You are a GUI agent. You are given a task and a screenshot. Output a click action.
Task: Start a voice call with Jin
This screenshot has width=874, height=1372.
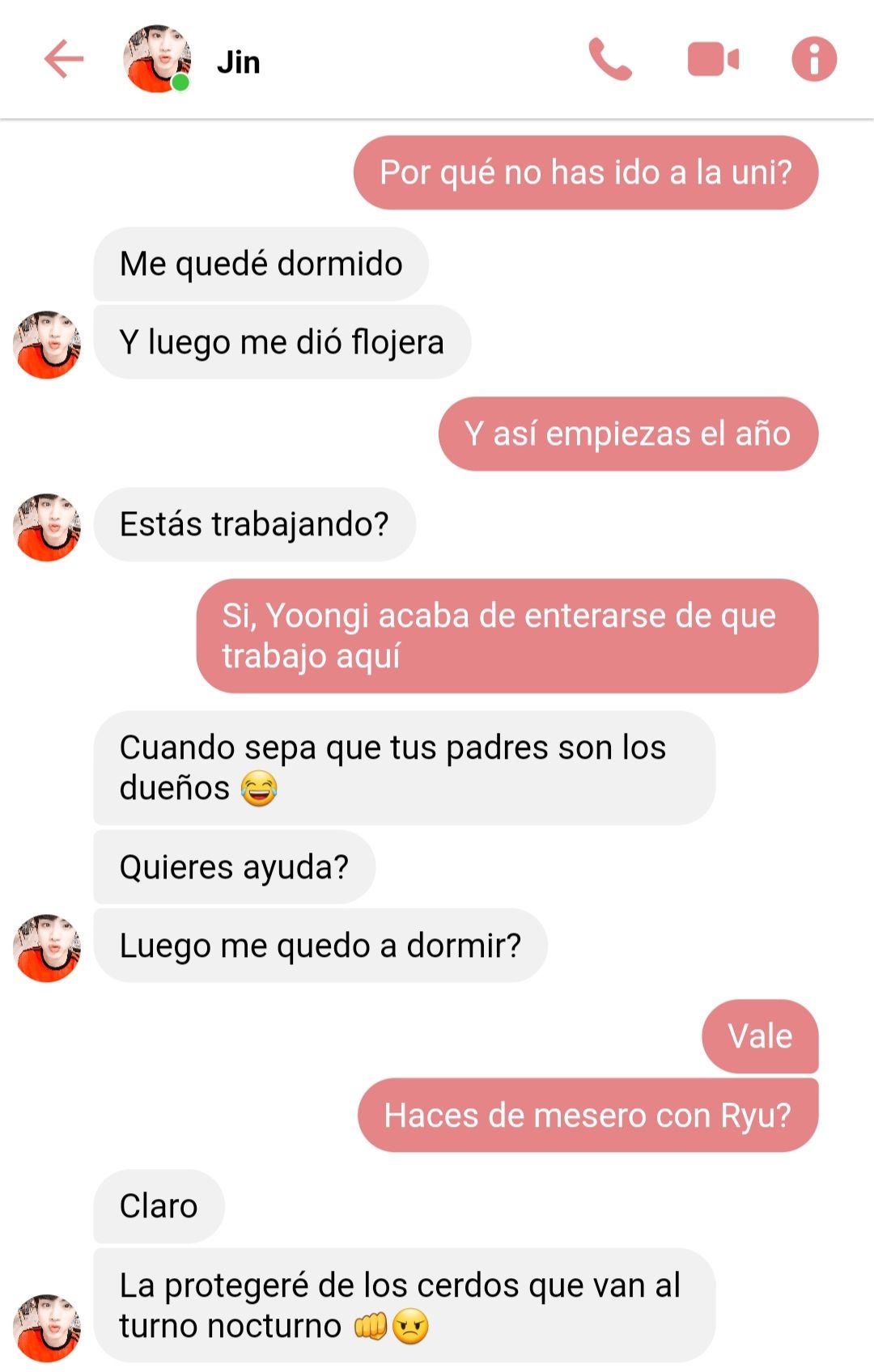(610, 60)
